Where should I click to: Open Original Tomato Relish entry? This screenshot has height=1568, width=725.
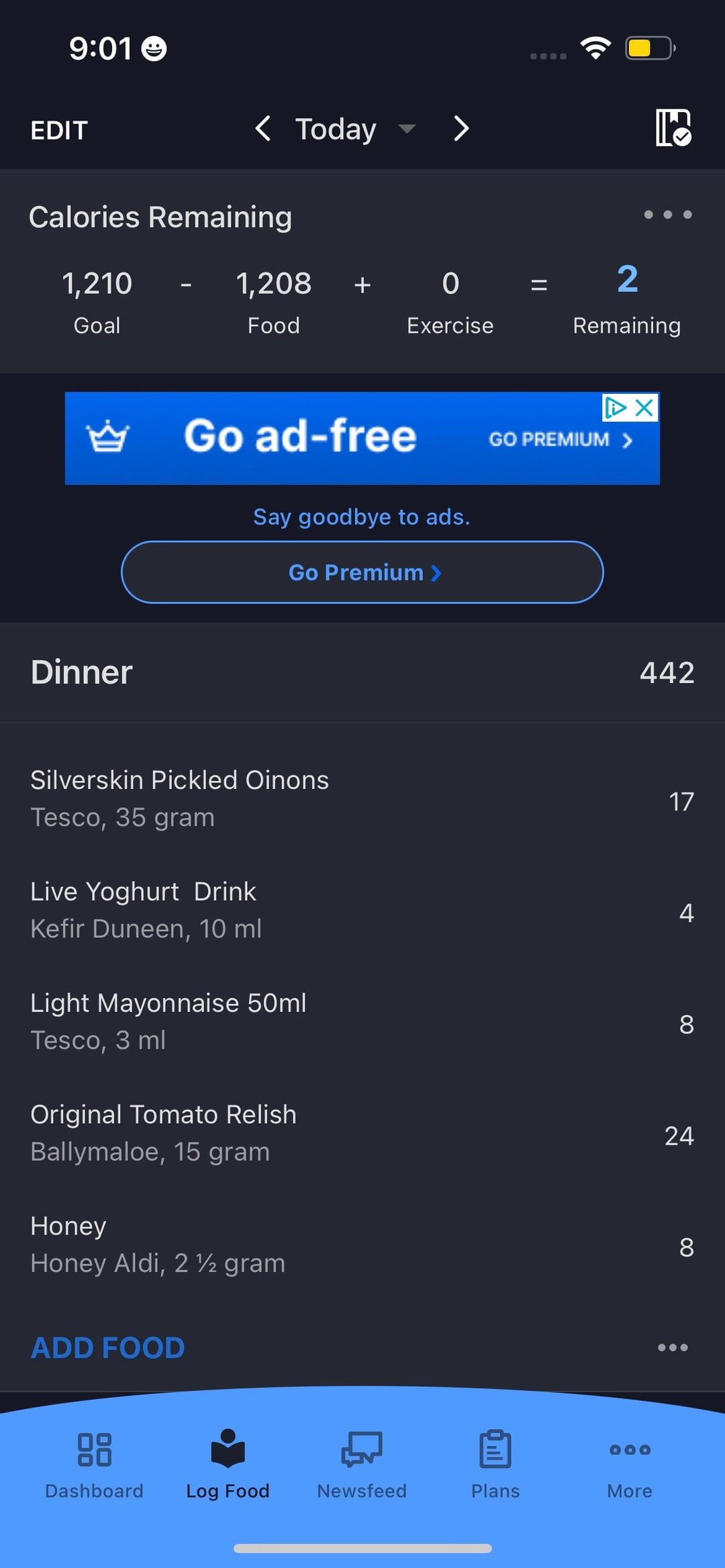(x=362, y=1133)
